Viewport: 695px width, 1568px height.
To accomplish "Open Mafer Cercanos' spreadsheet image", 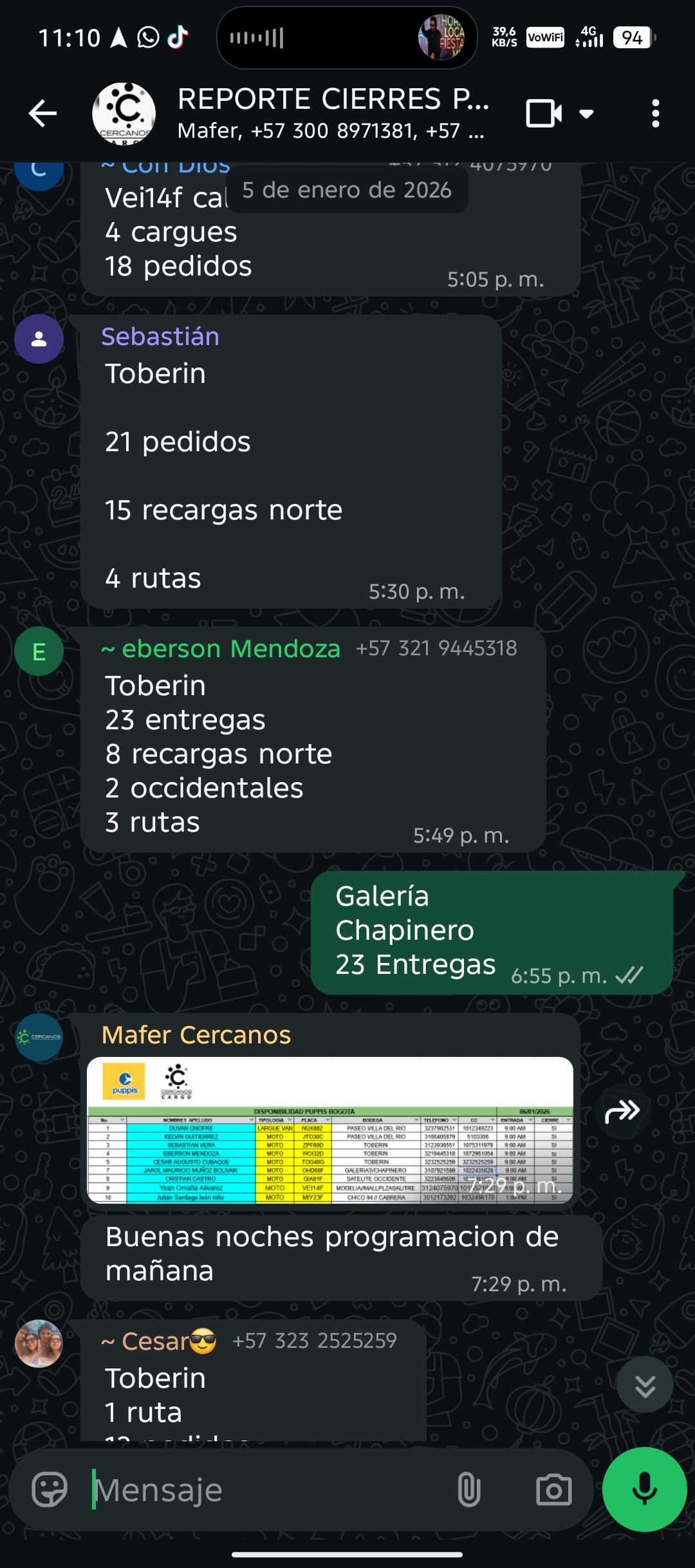I will [329, 1130].
